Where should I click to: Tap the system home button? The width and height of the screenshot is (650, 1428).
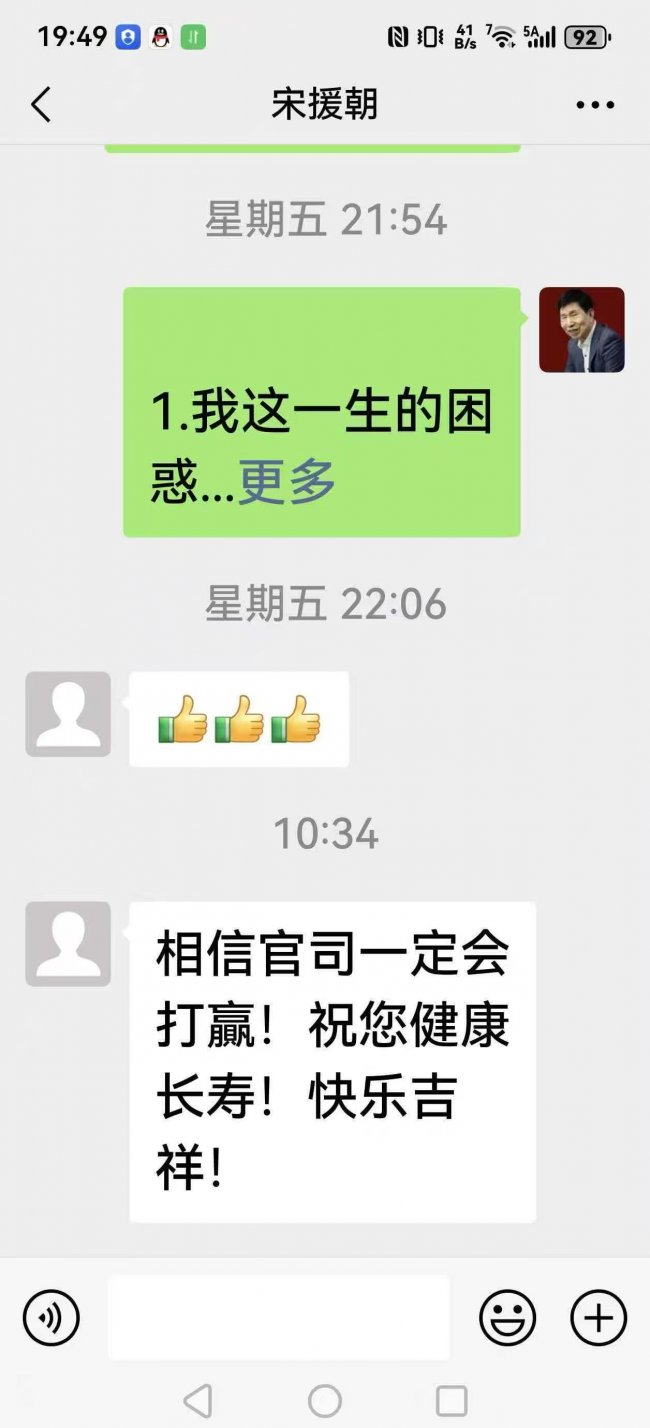(325, 1400)
